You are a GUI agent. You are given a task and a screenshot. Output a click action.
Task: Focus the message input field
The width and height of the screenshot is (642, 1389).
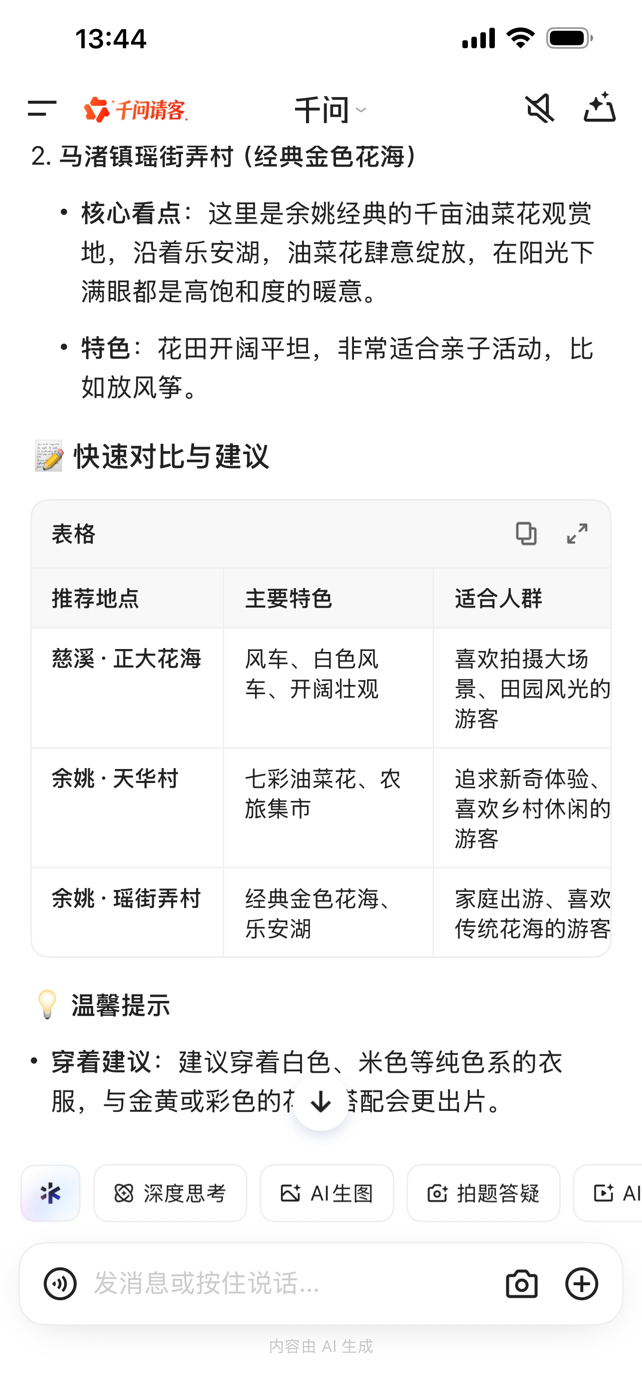[x=290, y=1283]
